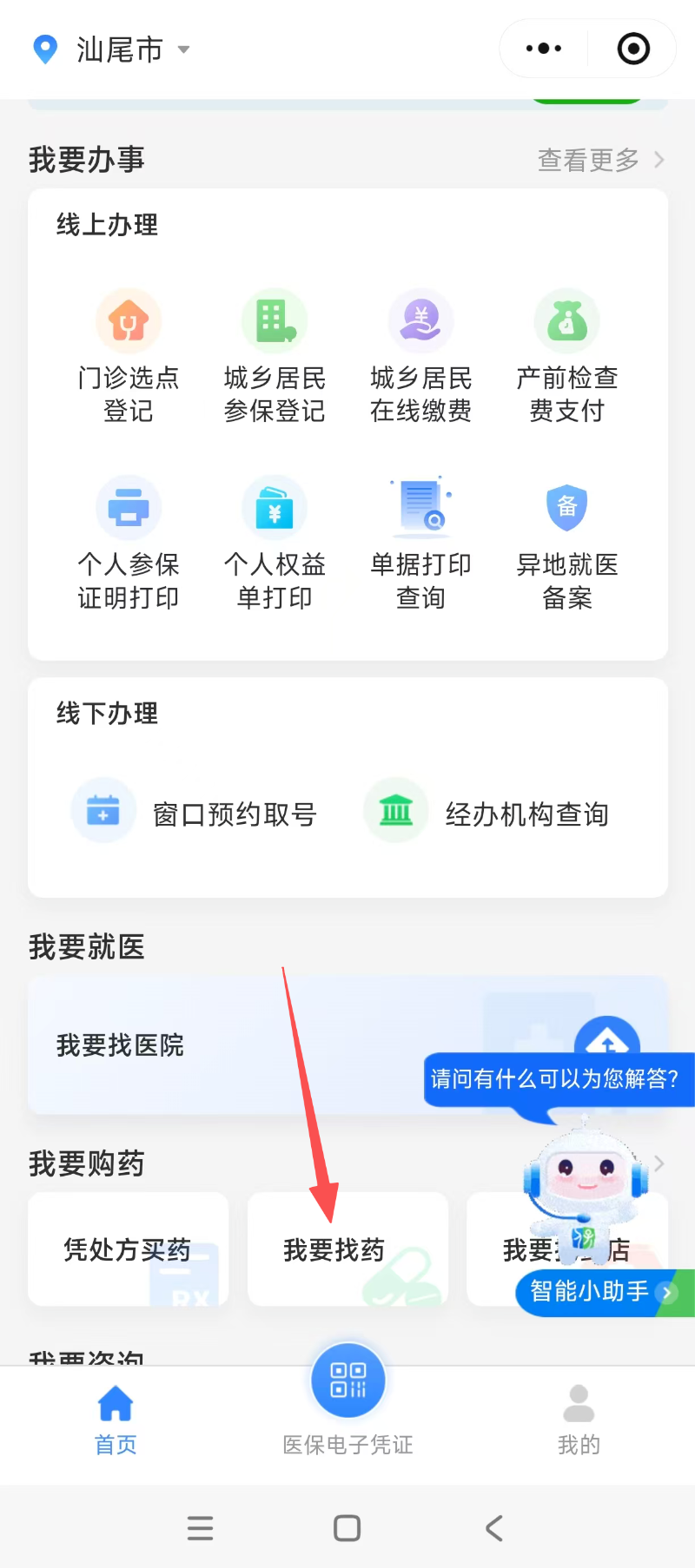Screen dimensions: 695x1568
Task: Close the mini program with the circle icon
Action: (633, 49)
